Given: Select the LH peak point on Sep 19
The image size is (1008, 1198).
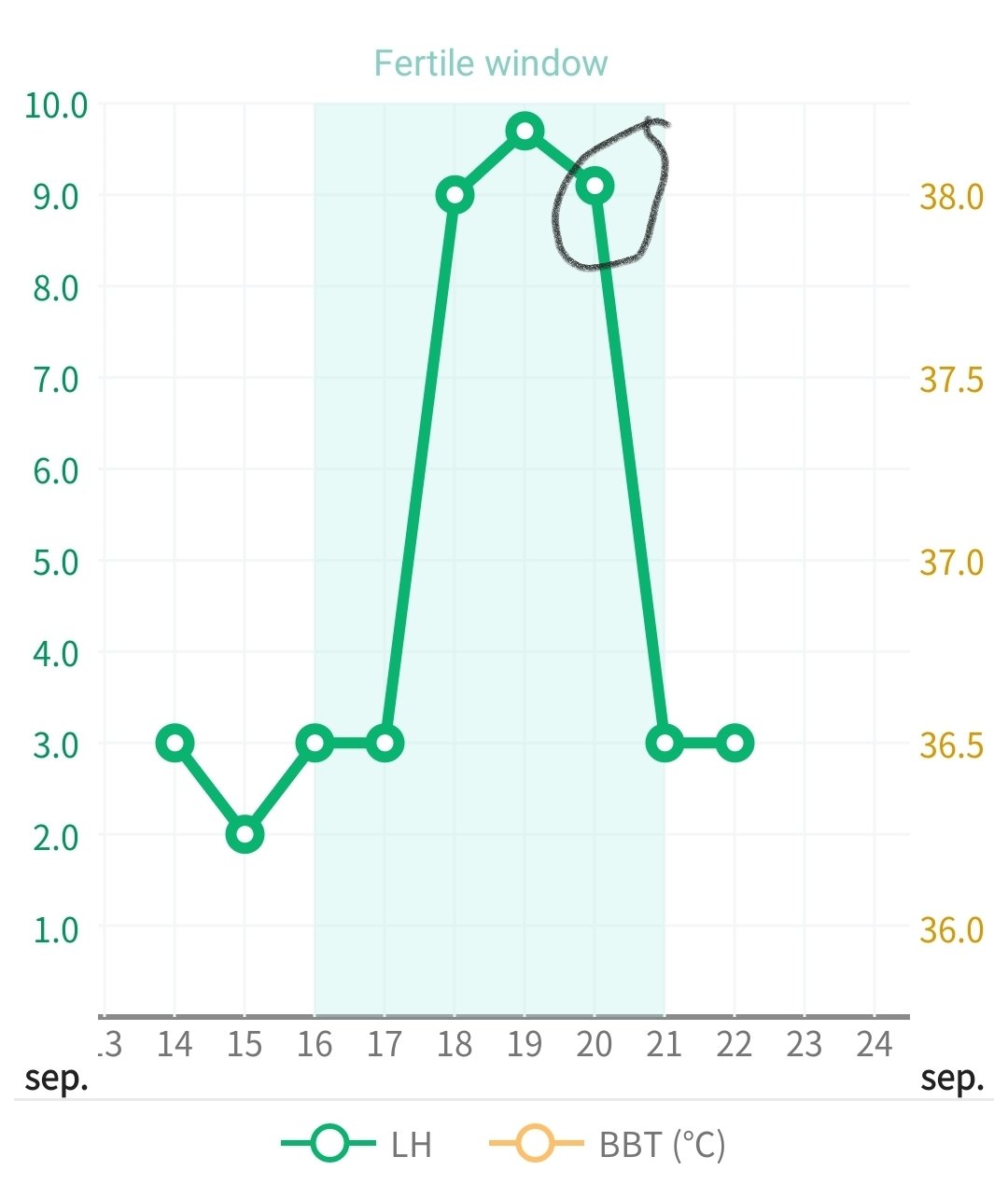Looking at the screenshot, I should coord(525,132).
